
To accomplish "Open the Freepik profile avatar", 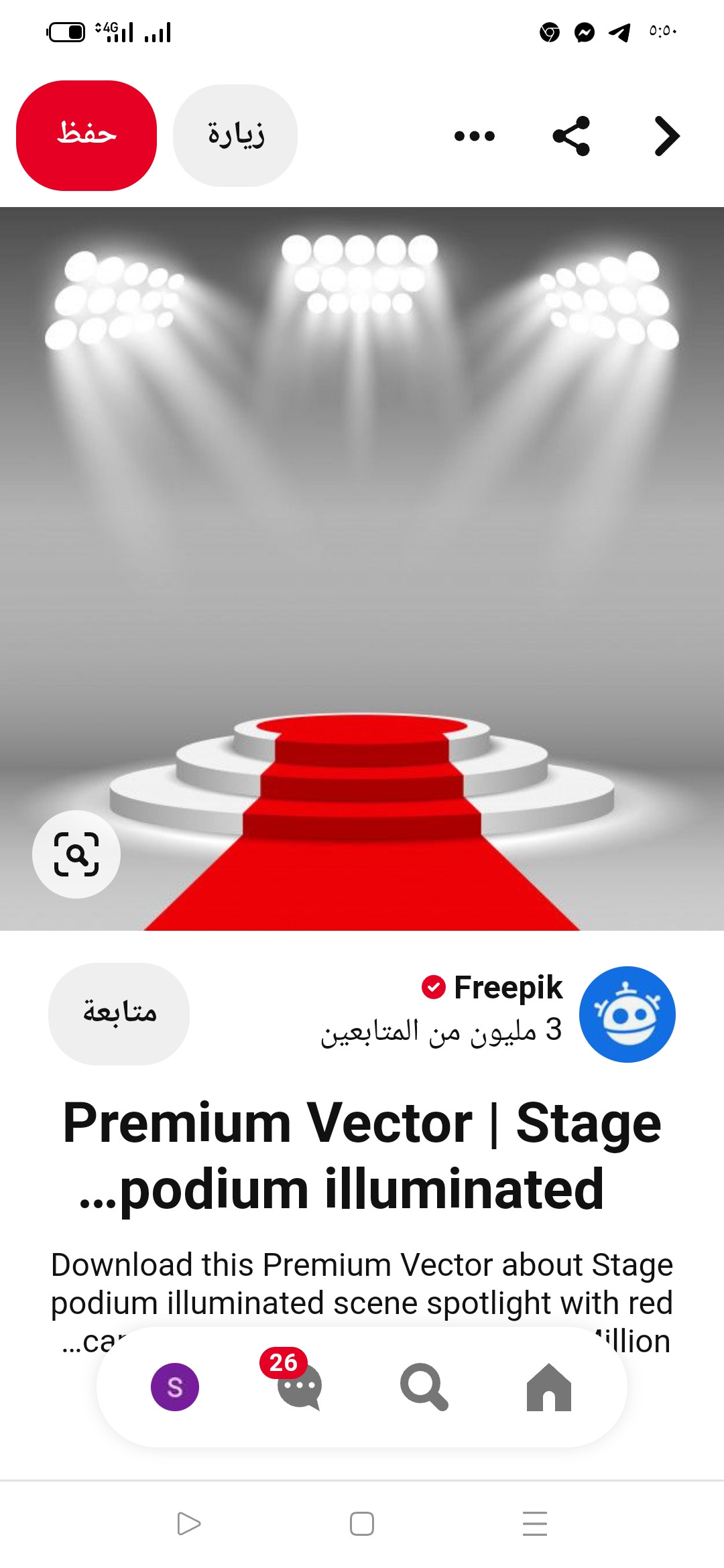I will point(627,1014).
